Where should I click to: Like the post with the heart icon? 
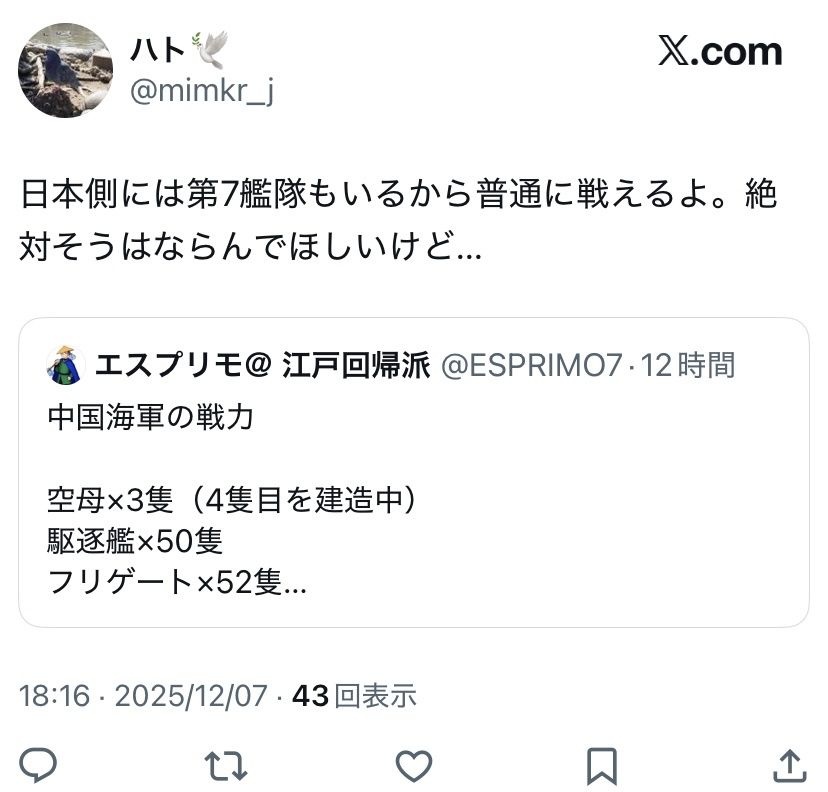413,765
